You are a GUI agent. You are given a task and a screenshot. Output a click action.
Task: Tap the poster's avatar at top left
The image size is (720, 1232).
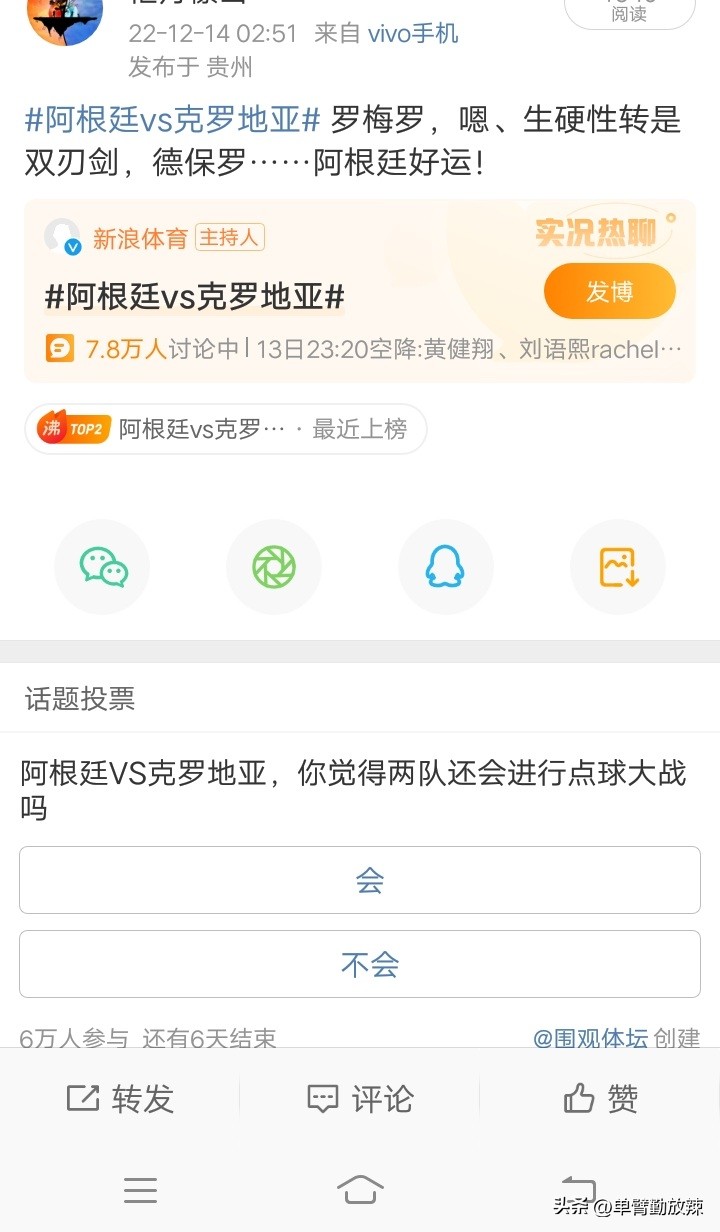63,22
